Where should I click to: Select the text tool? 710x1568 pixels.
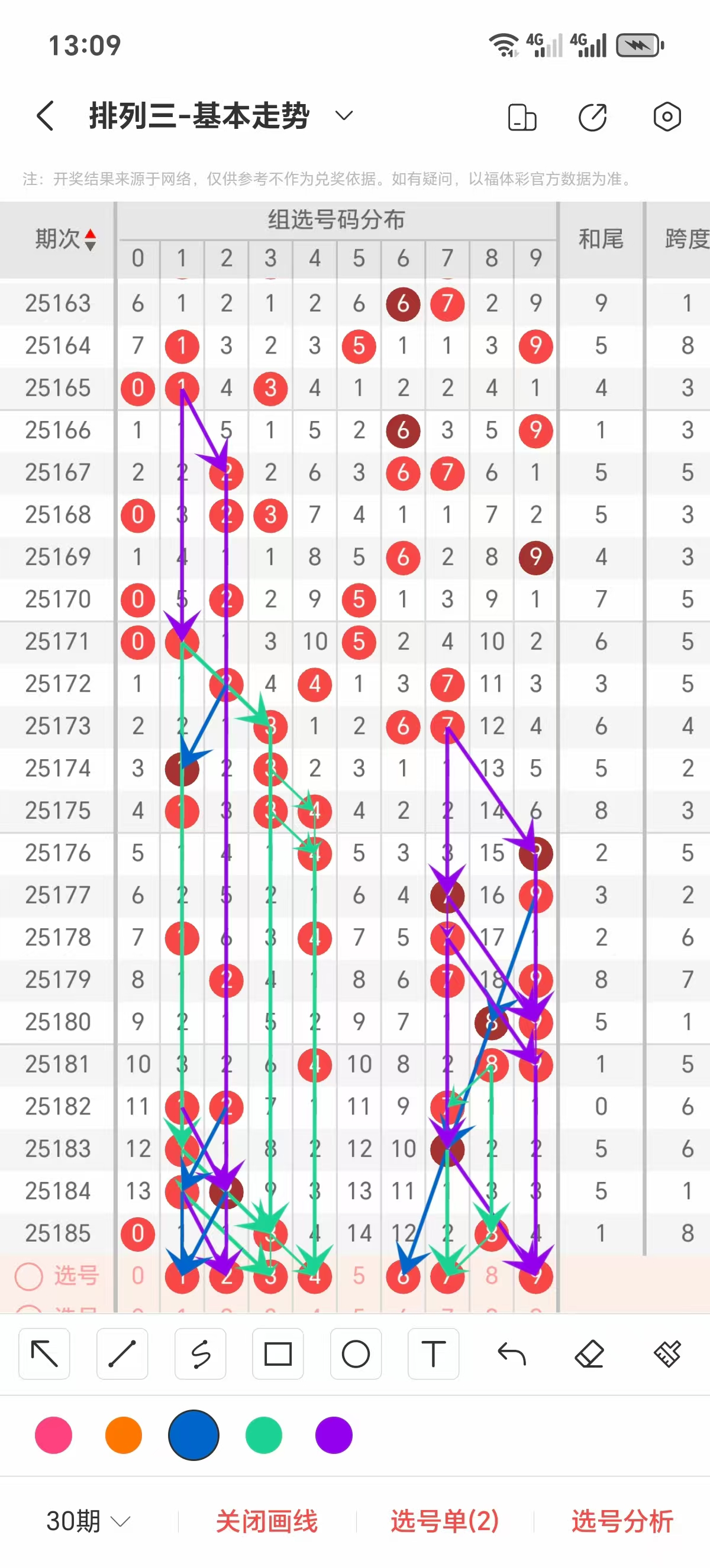click(x=434, y=1355)
